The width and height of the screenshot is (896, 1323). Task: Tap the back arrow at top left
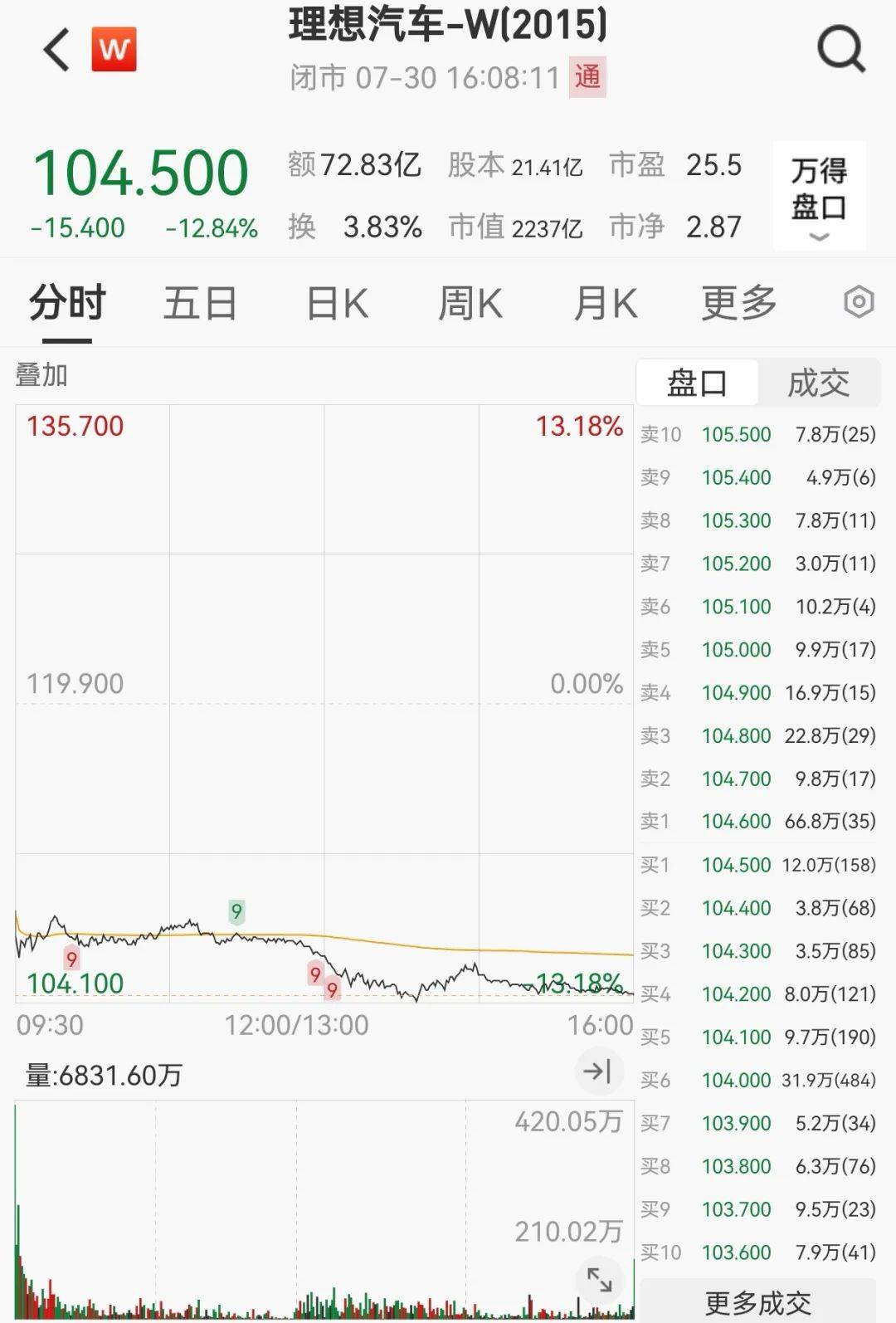(x=55, y=47)
